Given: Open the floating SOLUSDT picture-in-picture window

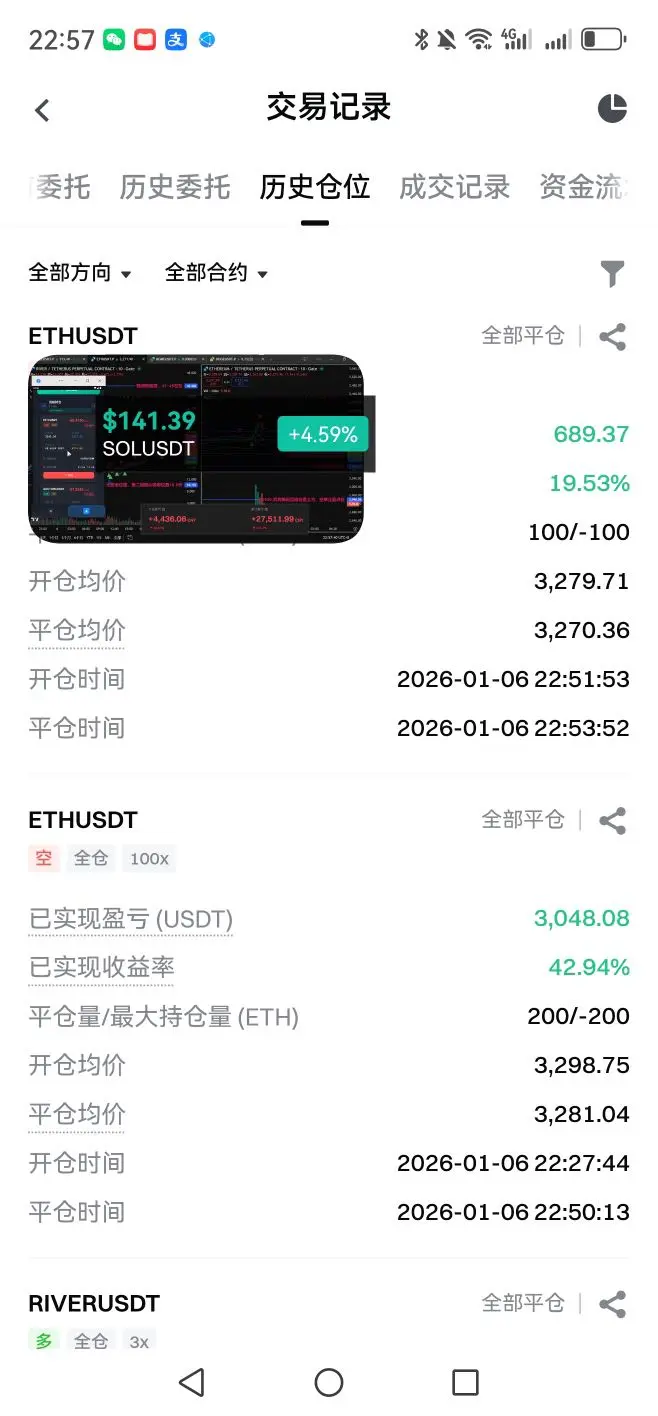Looking at the screenshot, I should coord(196,449).
